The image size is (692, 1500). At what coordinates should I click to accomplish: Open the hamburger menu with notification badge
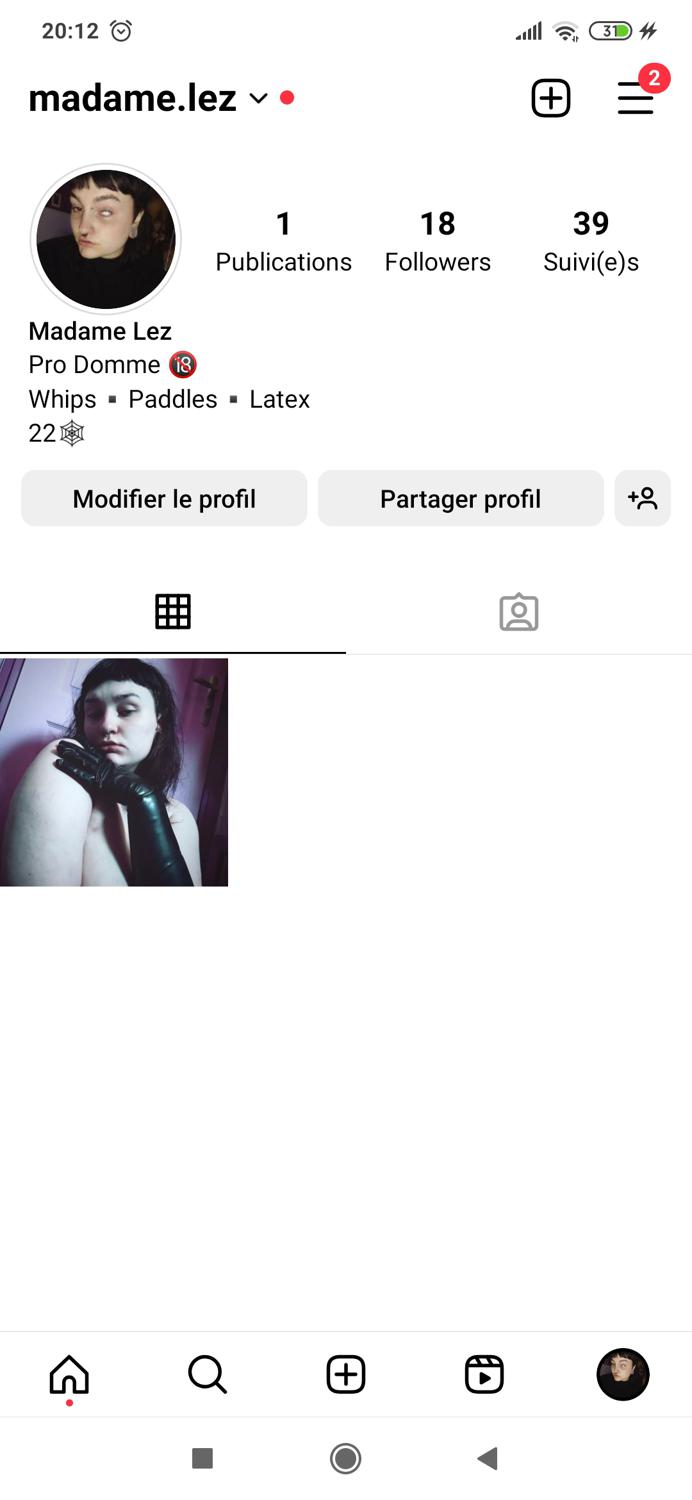pyautogui.click(x=636, y=98)
